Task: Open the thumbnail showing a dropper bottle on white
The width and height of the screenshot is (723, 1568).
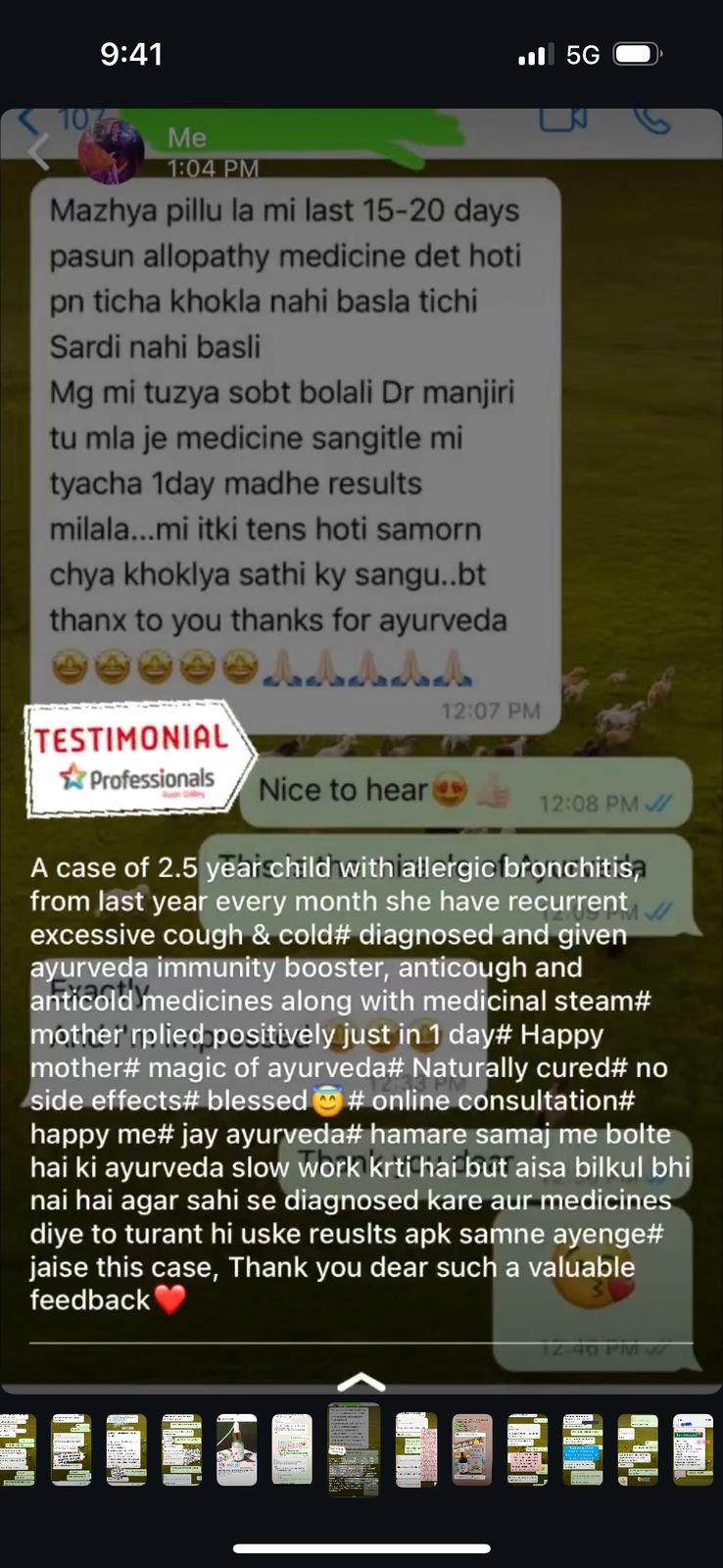Action: 236,1449
